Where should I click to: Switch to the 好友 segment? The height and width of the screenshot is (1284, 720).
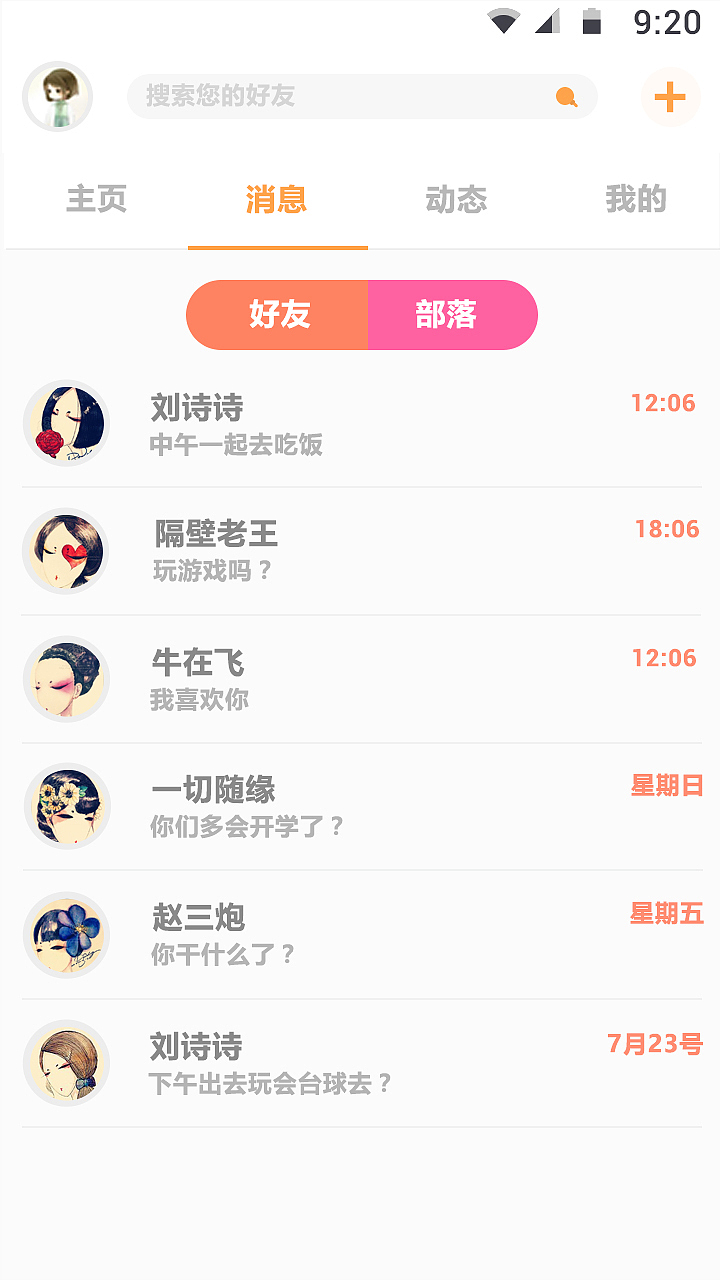tap(282, 314)
